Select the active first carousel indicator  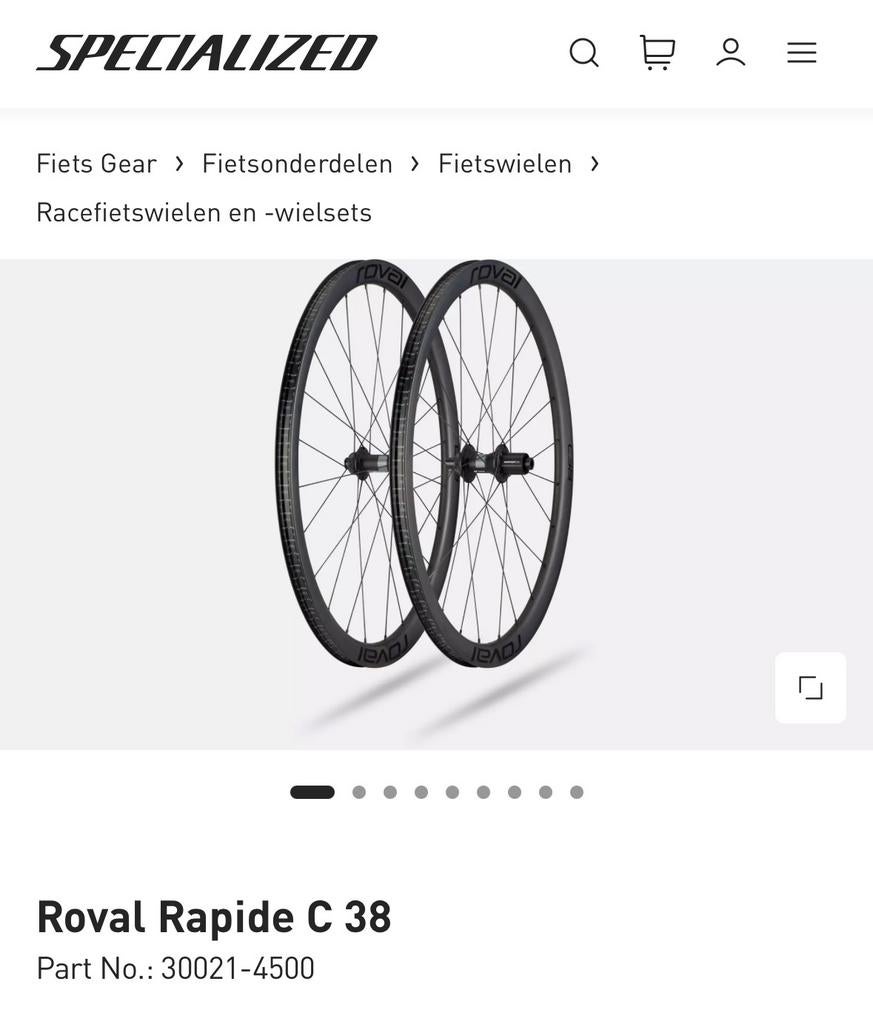point(312,789)
